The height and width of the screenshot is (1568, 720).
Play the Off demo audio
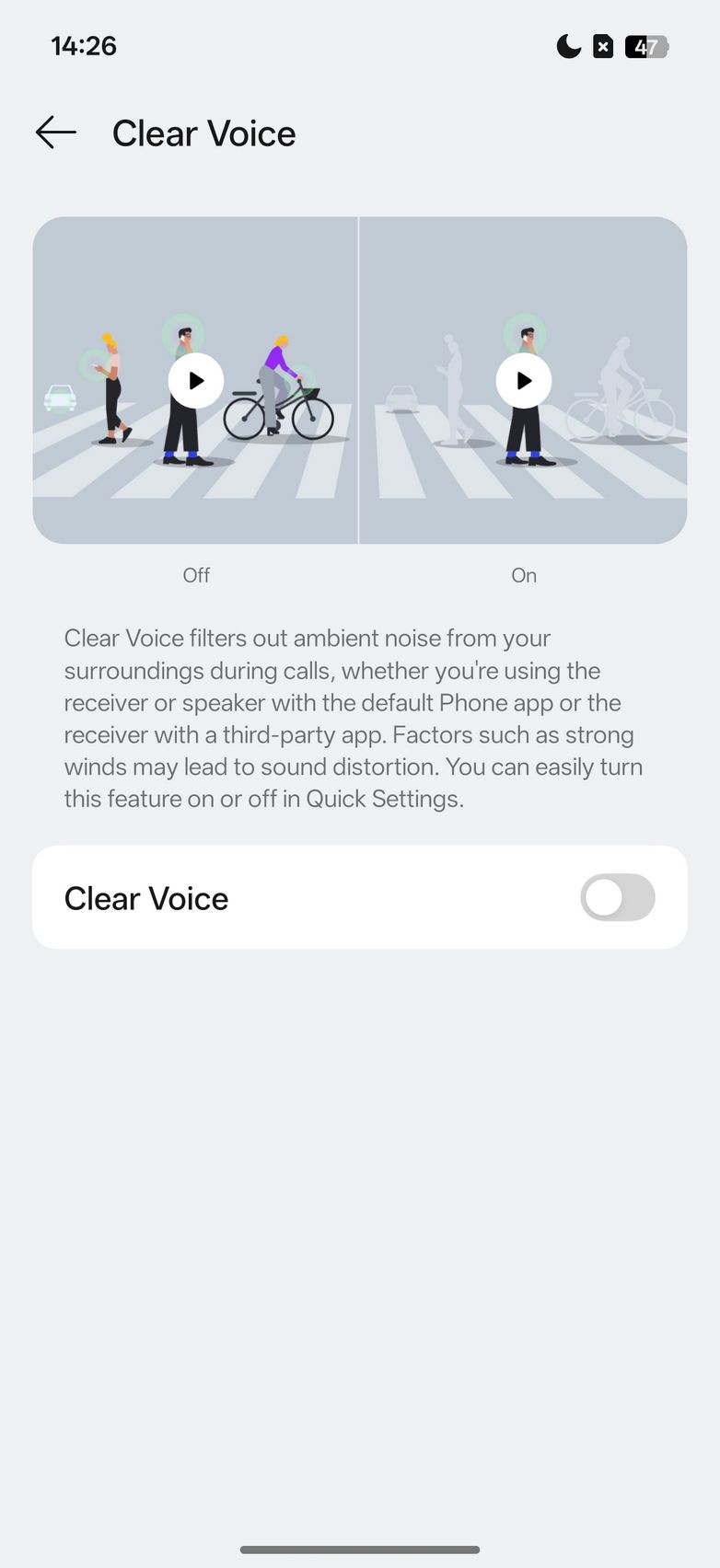pyautogui.click(x=196, y=380)
